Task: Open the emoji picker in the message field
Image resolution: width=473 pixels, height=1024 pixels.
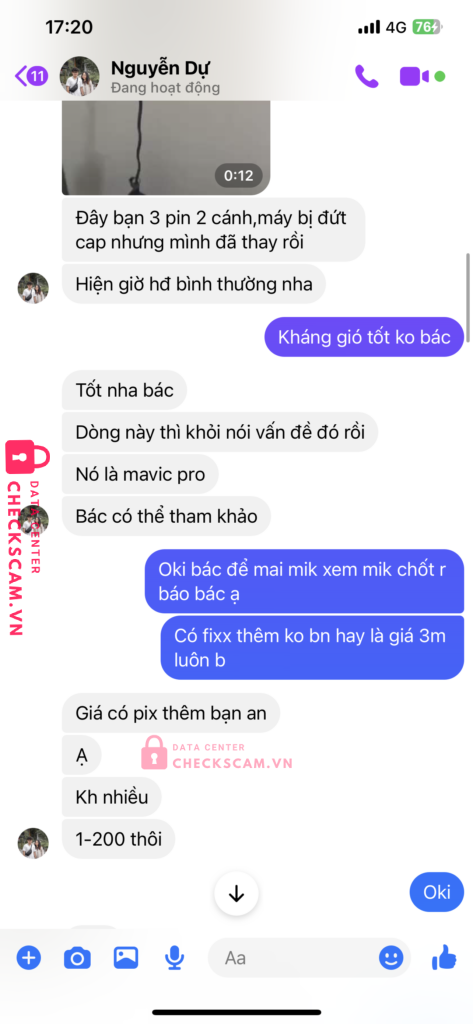Action: [391, 958]
